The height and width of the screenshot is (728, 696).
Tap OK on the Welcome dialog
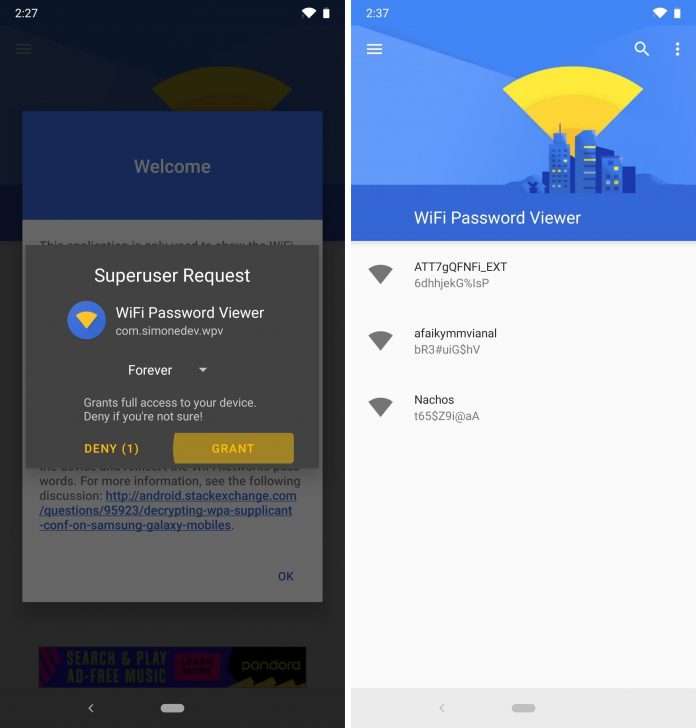pyautogui.click(x=286, y=576)
